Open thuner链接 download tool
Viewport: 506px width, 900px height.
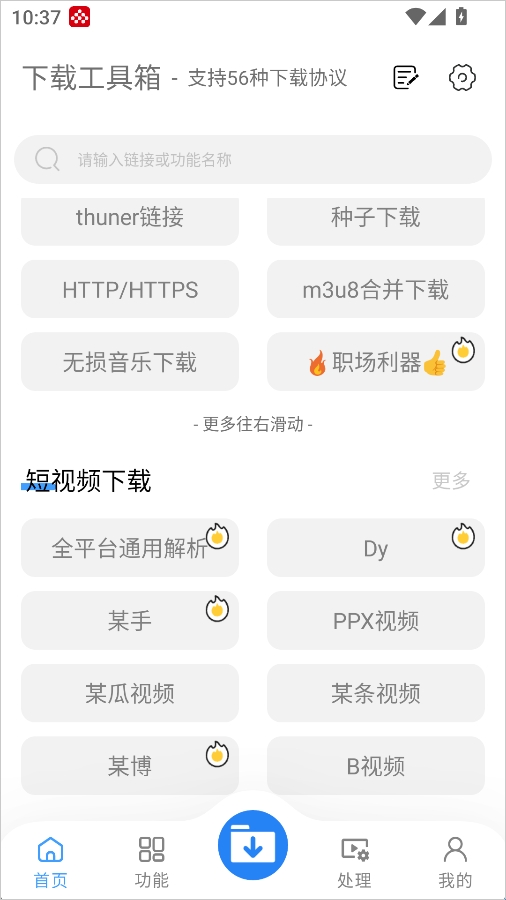[x=130, y=222]
